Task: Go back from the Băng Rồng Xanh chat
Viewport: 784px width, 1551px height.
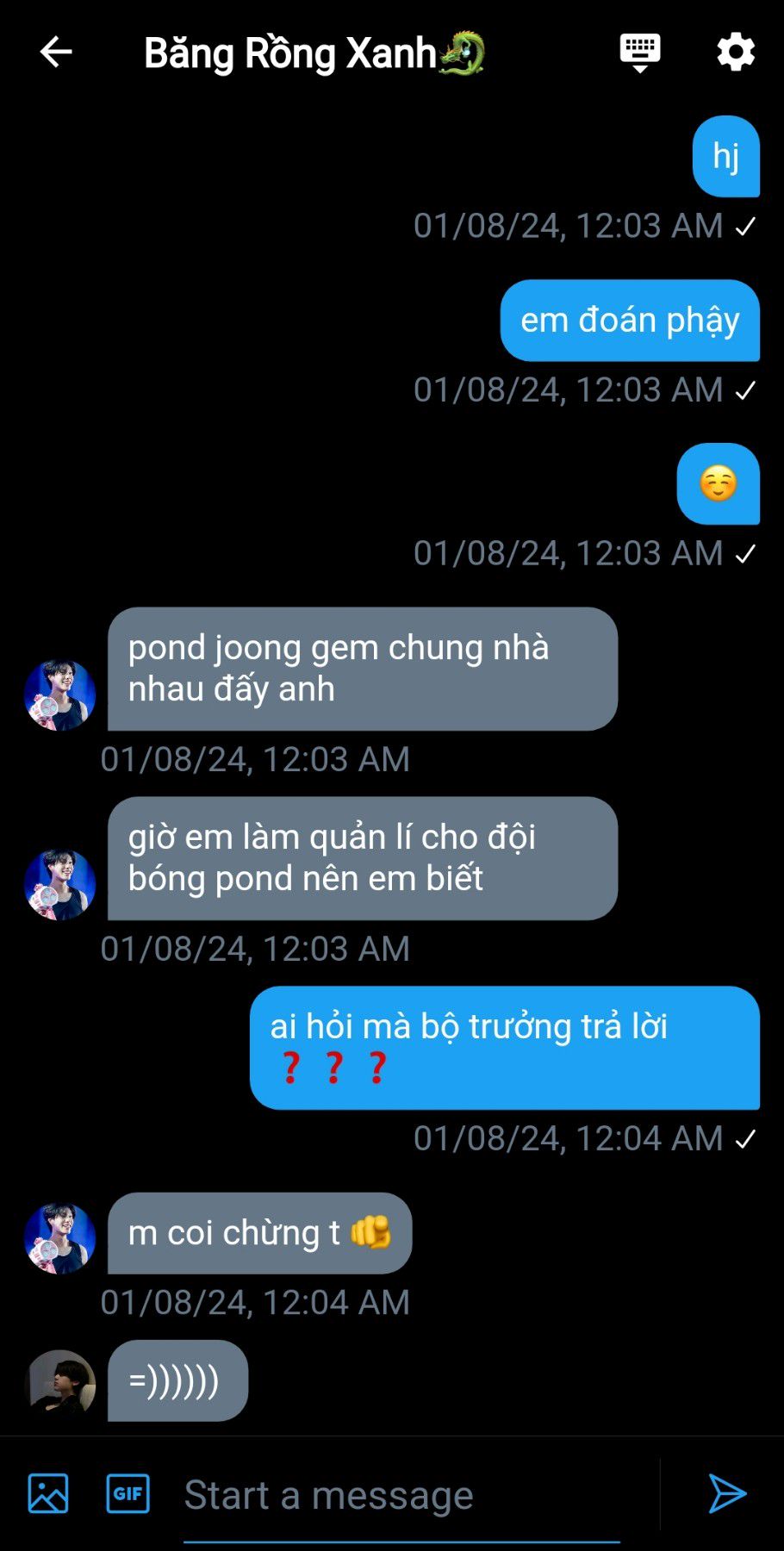Action: click(x=56, y=53)
